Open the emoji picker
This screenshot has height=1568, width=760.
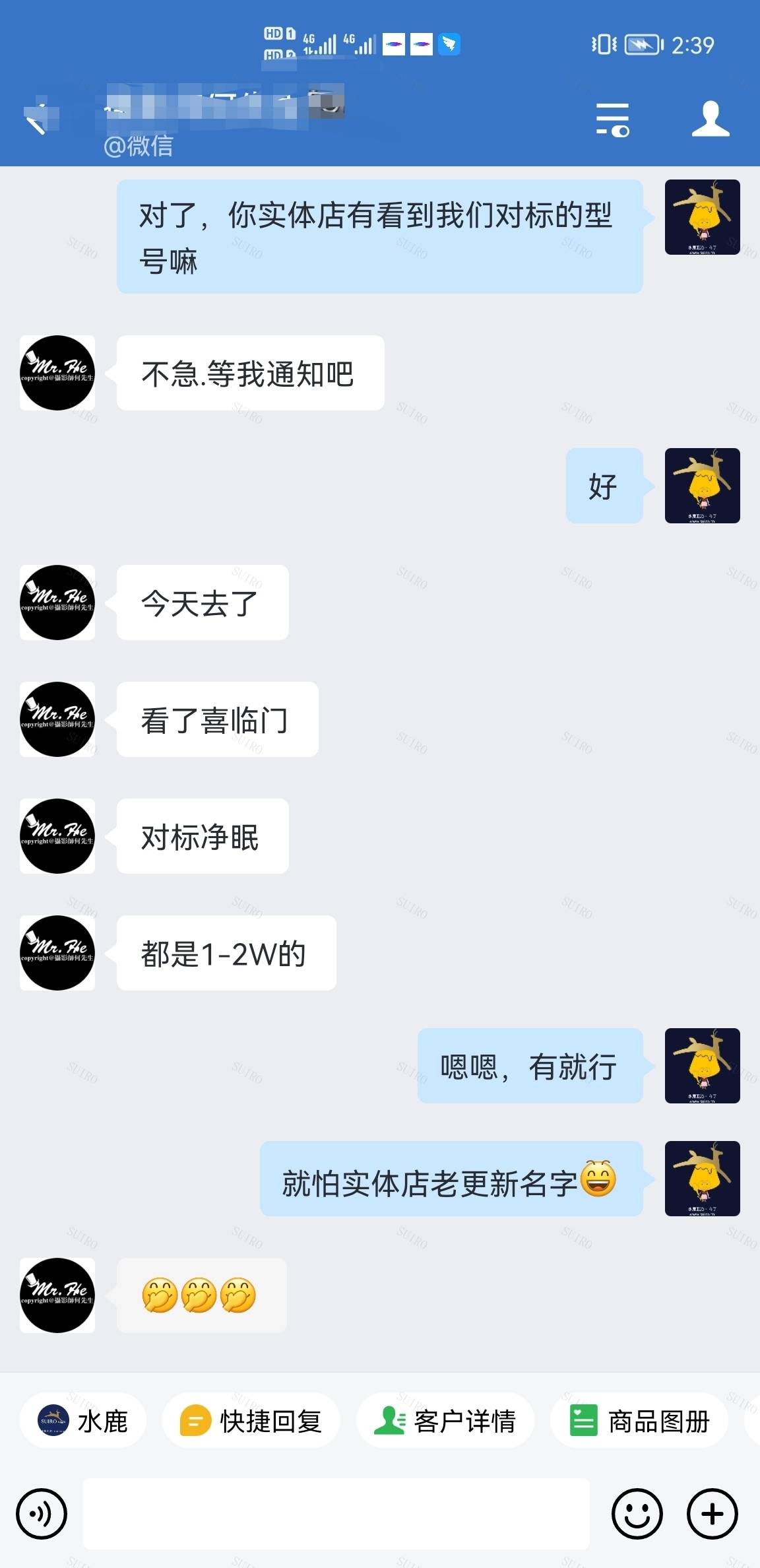[x=637, y=1513]
